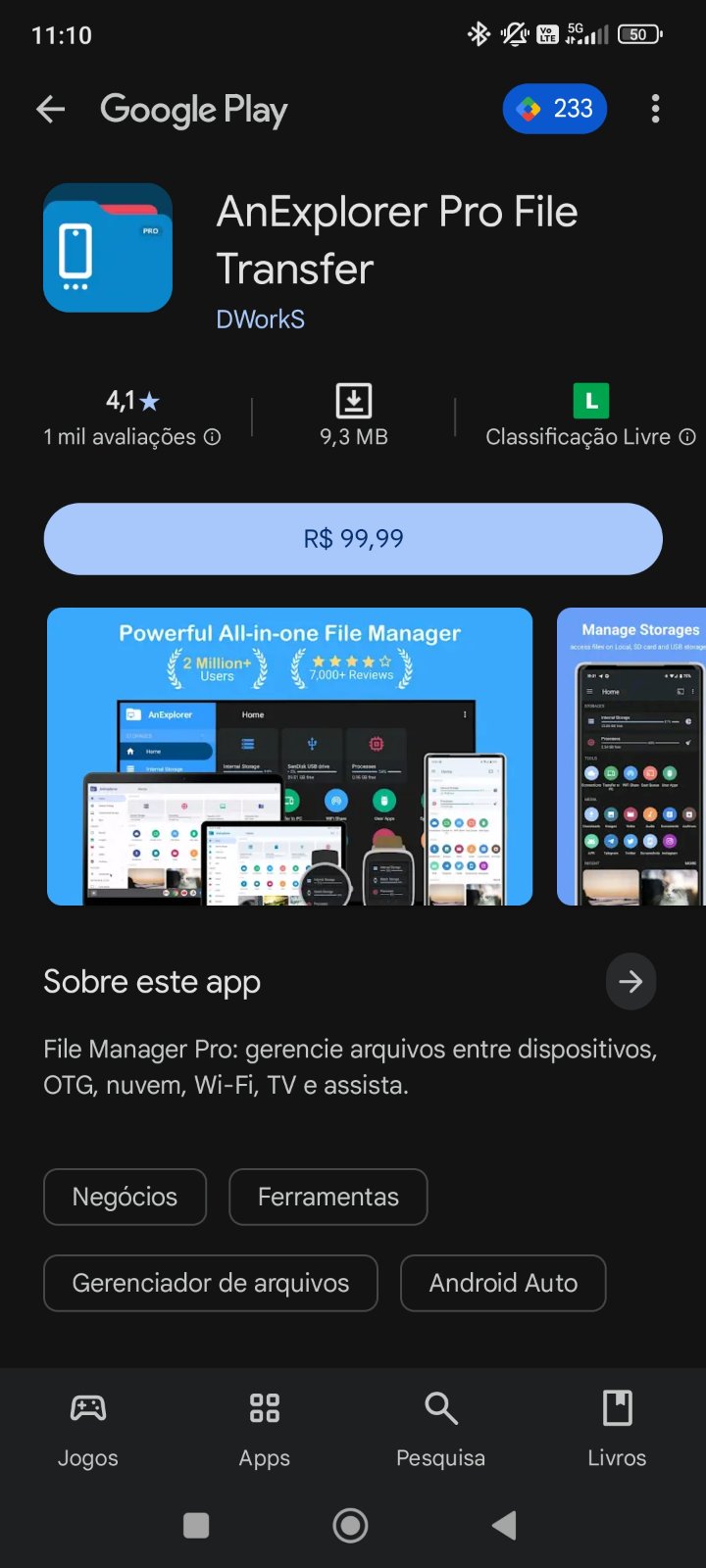Viewport: 706px width, 1568px height.
Task: View info about 1 mil avaliações
Action: point(212,437)
